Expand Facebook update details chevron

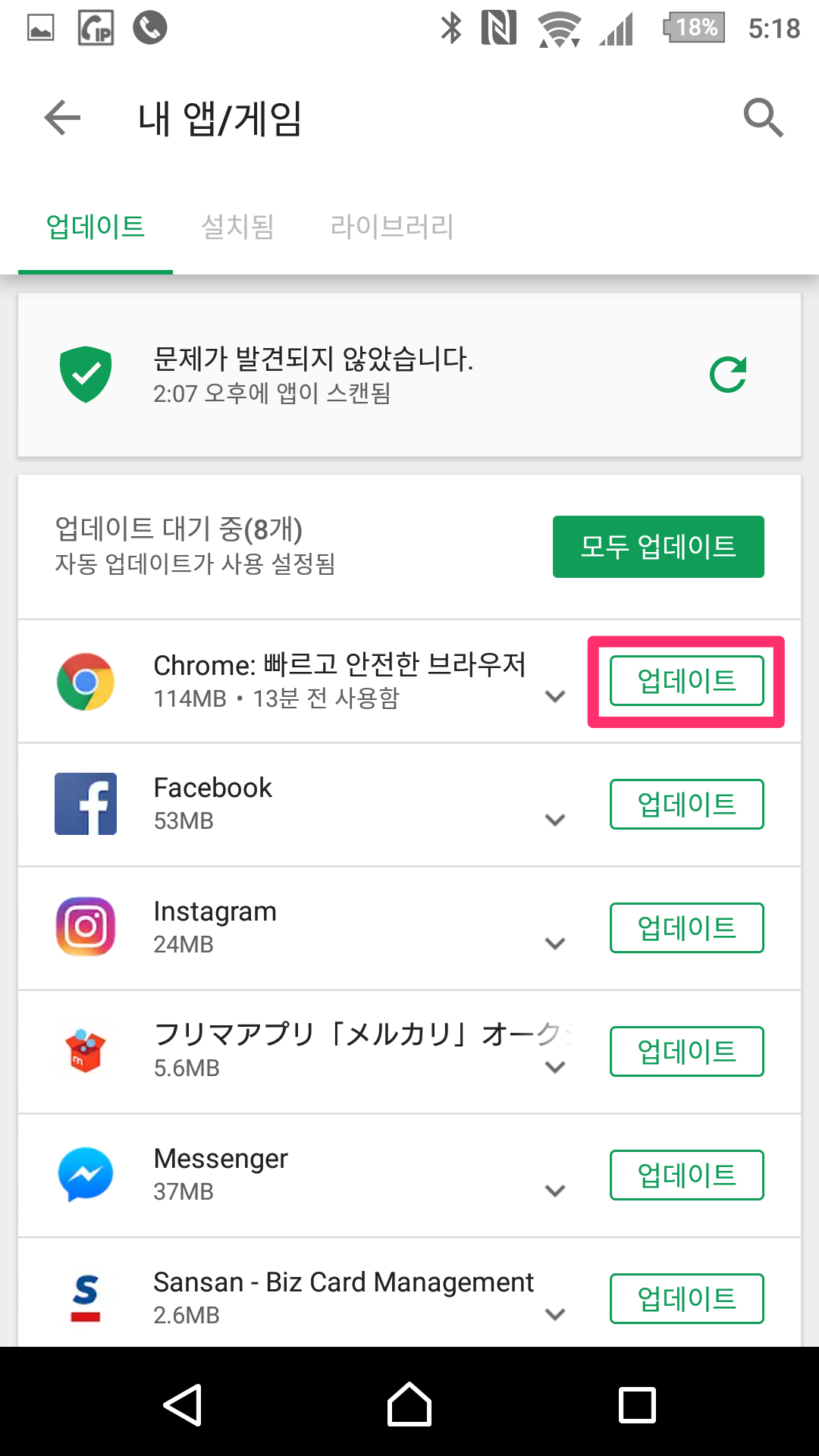pyautogui.click(x=556, y=820)
